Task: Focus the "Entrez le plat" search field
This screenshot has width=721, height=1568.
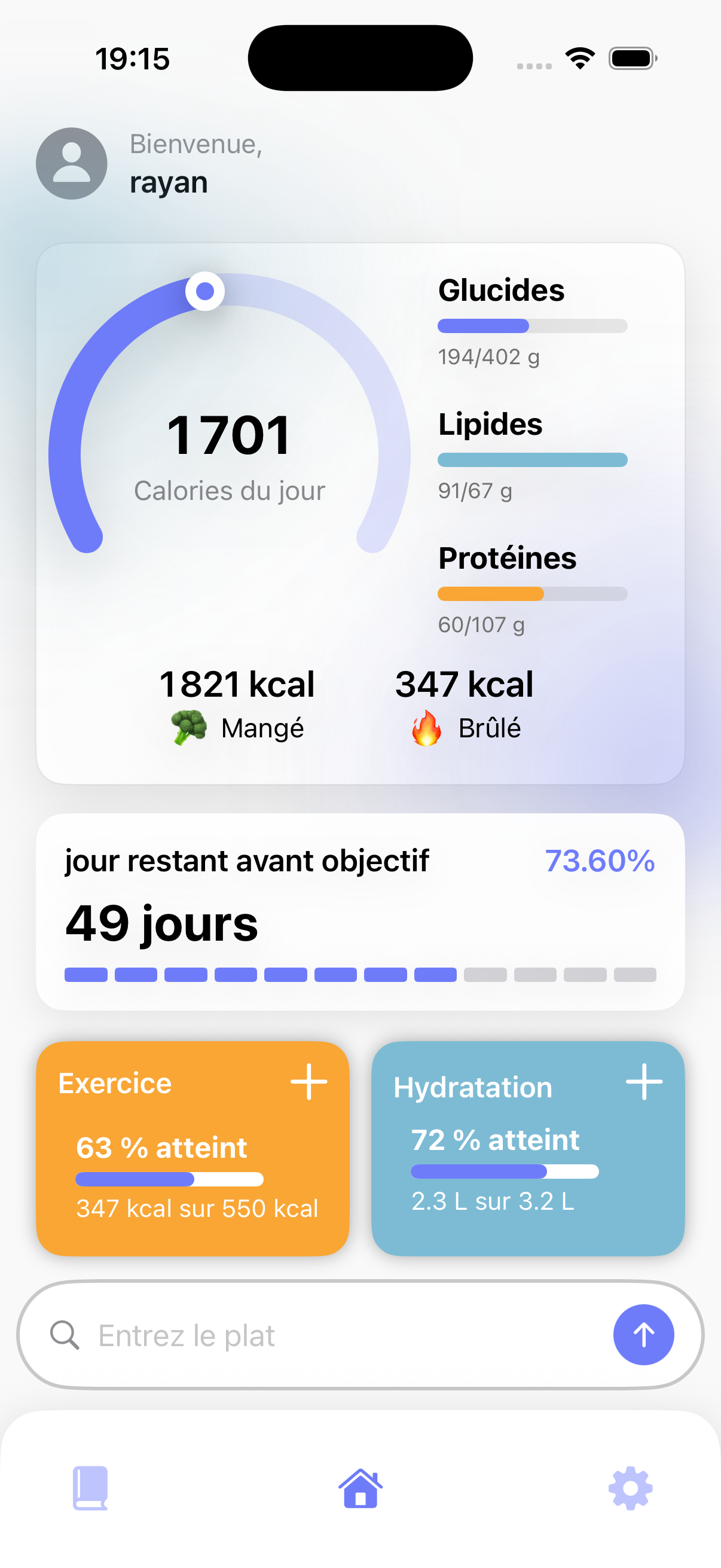Action: 341,1335
